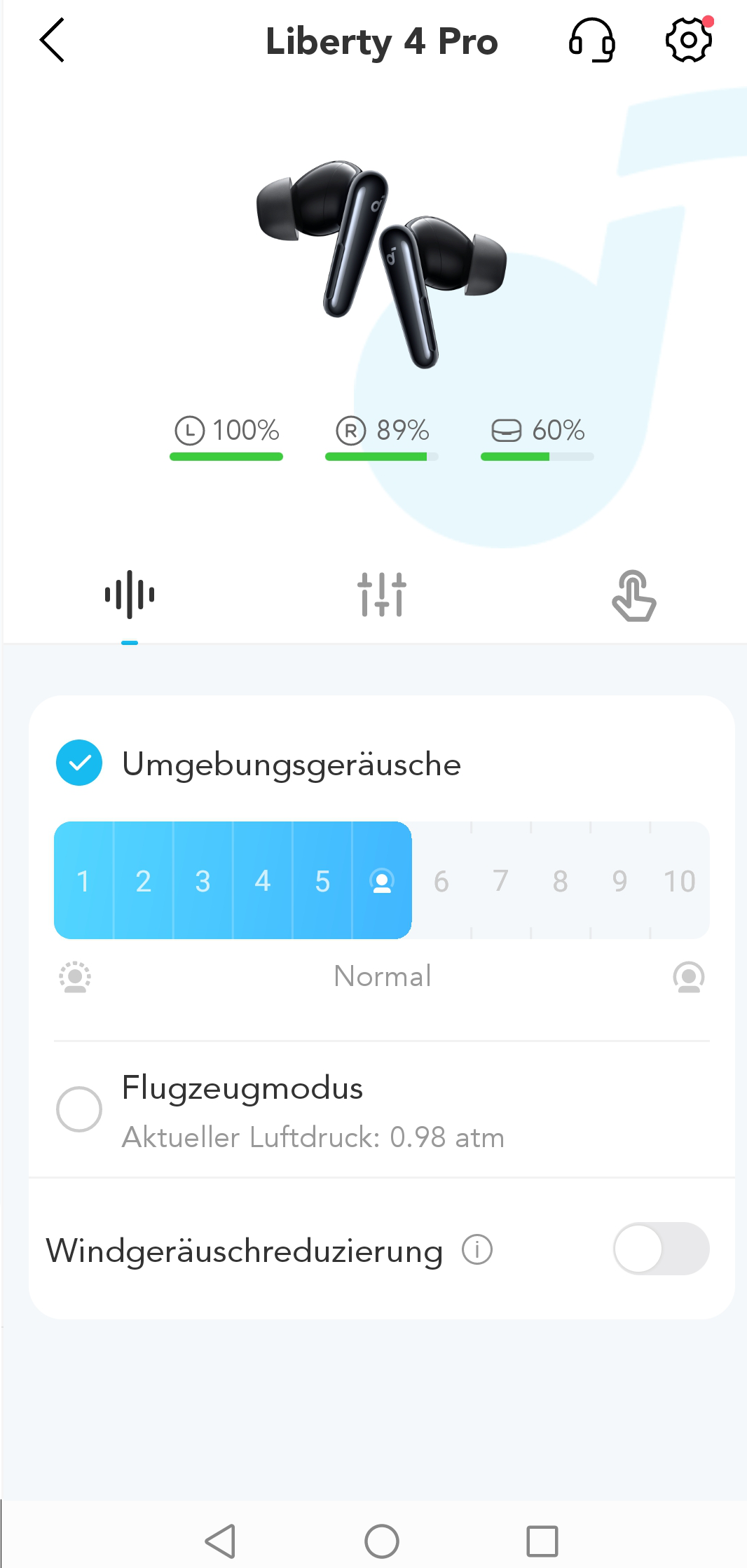Open device settings gear icon
The height and width of the screenshot is (1568, 747).
coord(689,39)
